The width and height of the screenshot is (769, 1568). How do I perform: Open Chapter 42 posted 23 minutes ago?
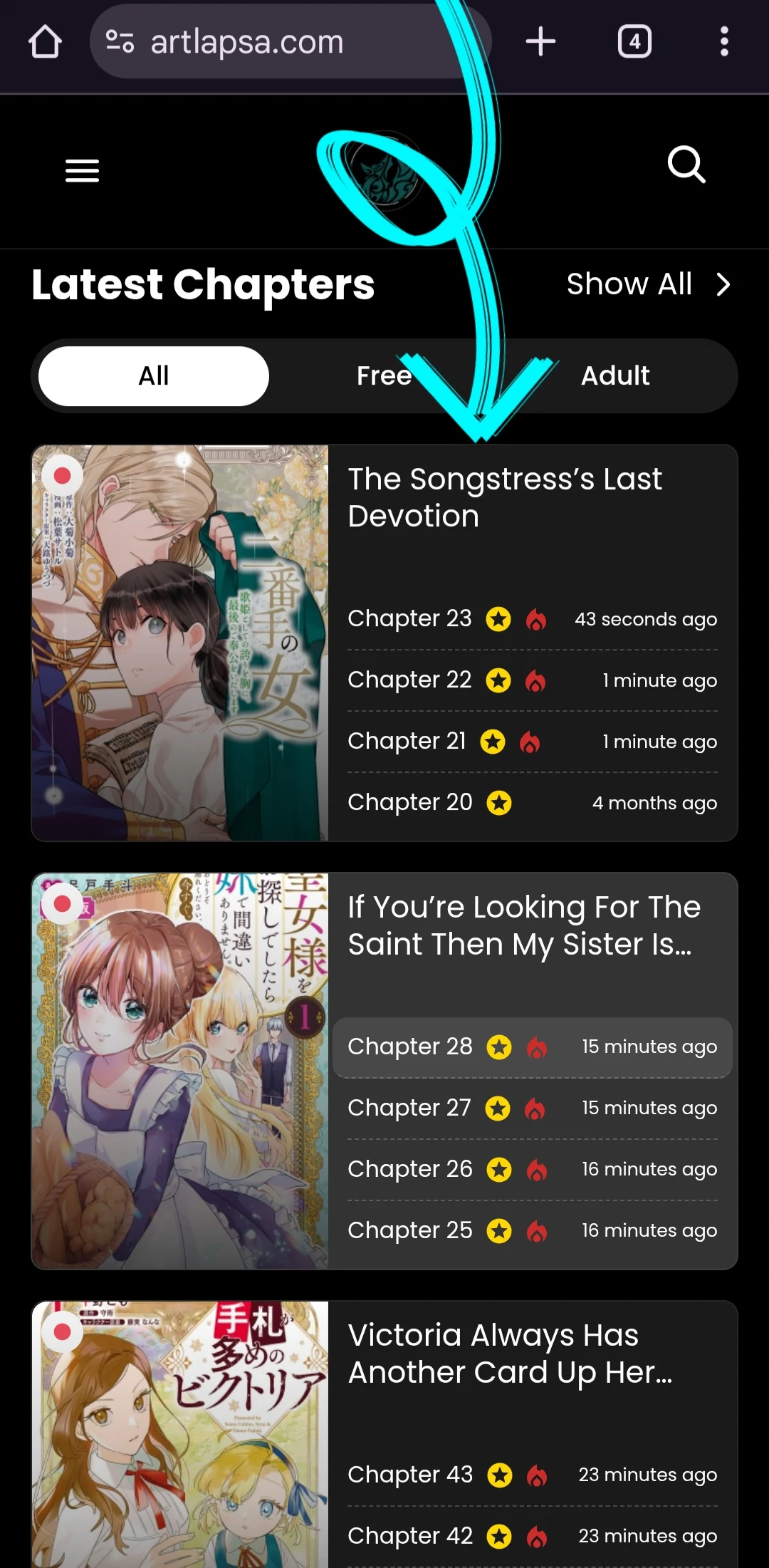pos(532,1536)
